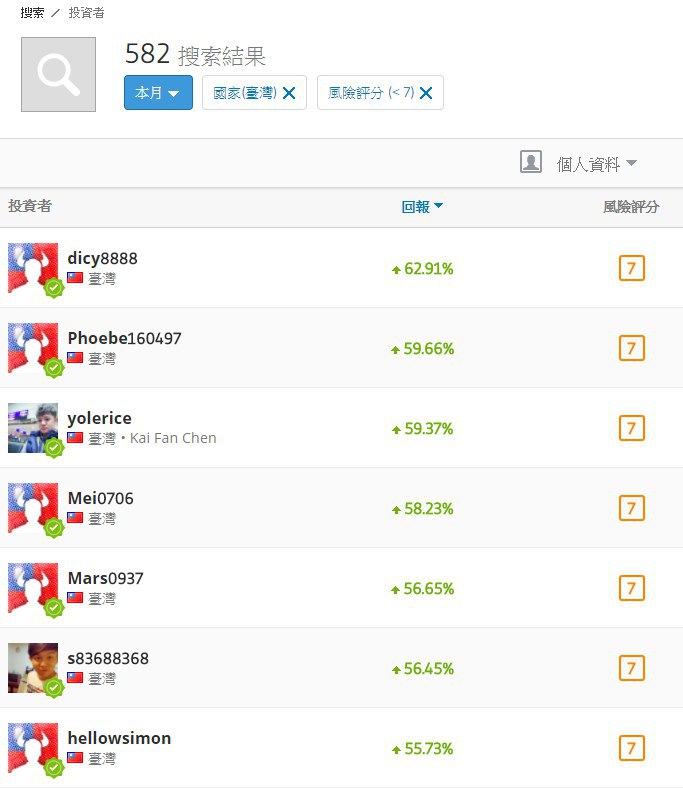Image resolution: width=683 pixels, height=788 pixels.
Task: Tap the 搜索 breadcrumb link
Action: [32, 13]
